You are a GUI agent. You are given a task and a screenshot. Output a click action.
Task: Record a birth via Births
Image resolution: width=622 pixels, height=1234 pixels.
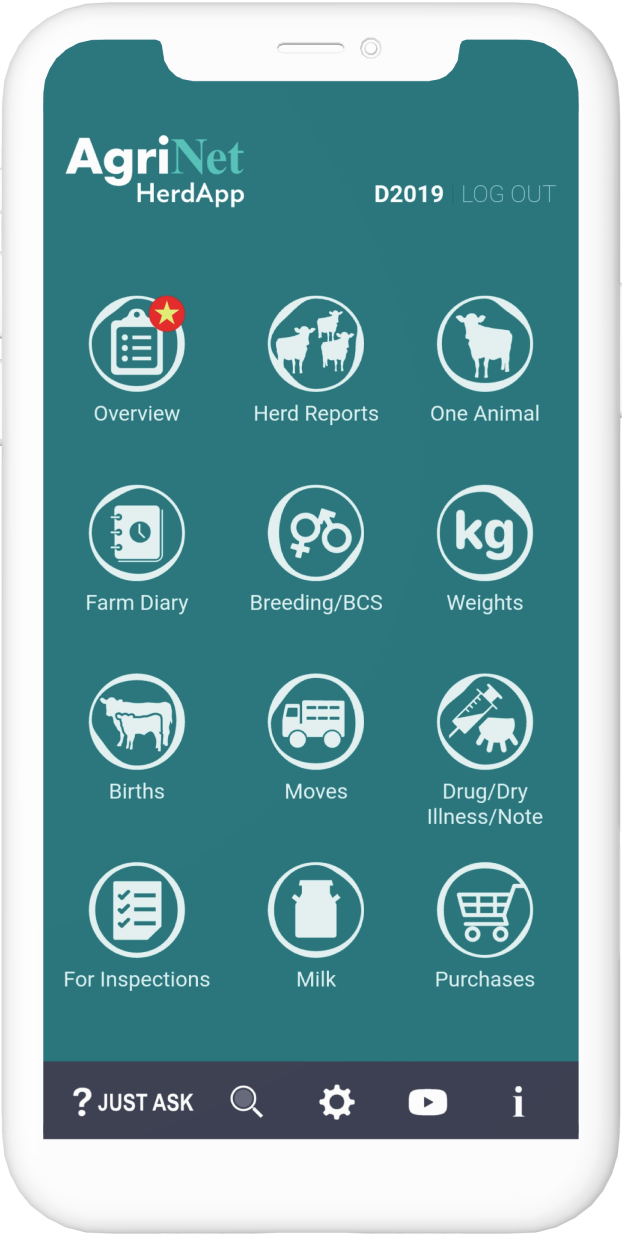pos(136,721)
